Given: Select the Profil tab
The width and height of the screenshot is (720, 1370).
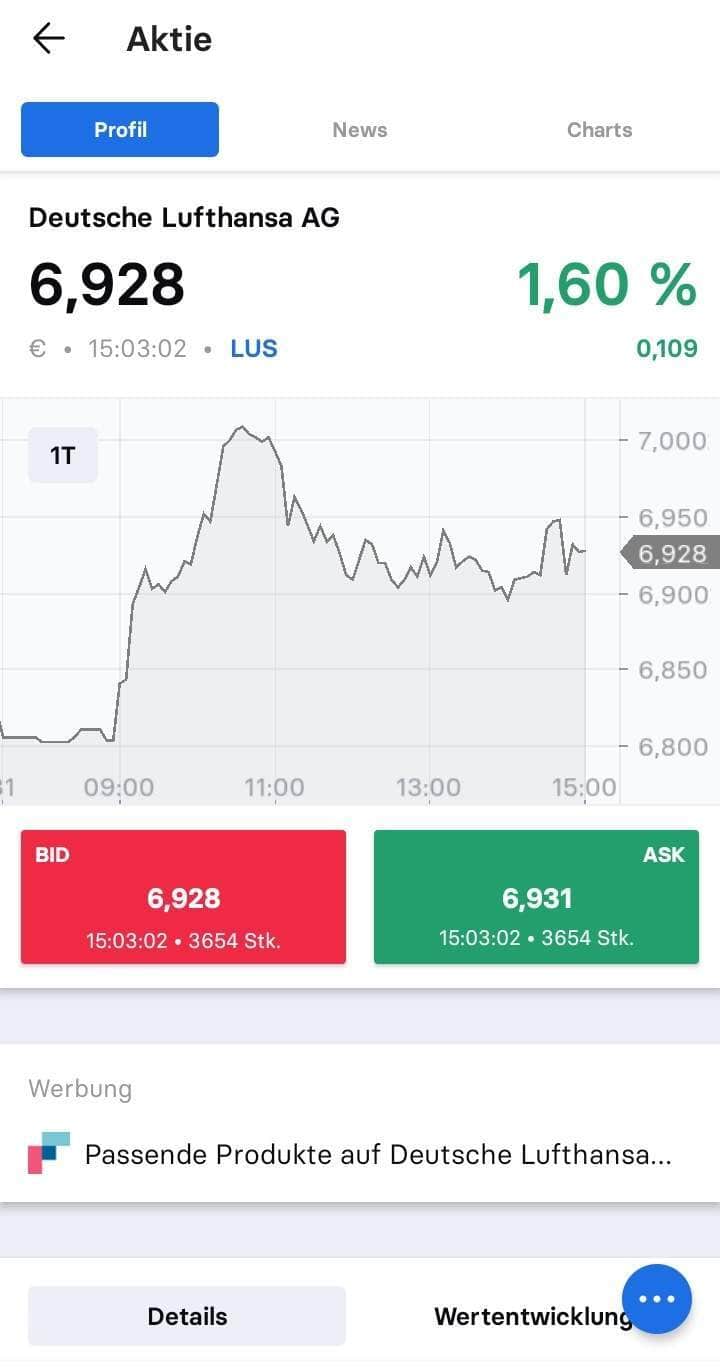Looking at the screenshot, I should [x=120, y=130].
